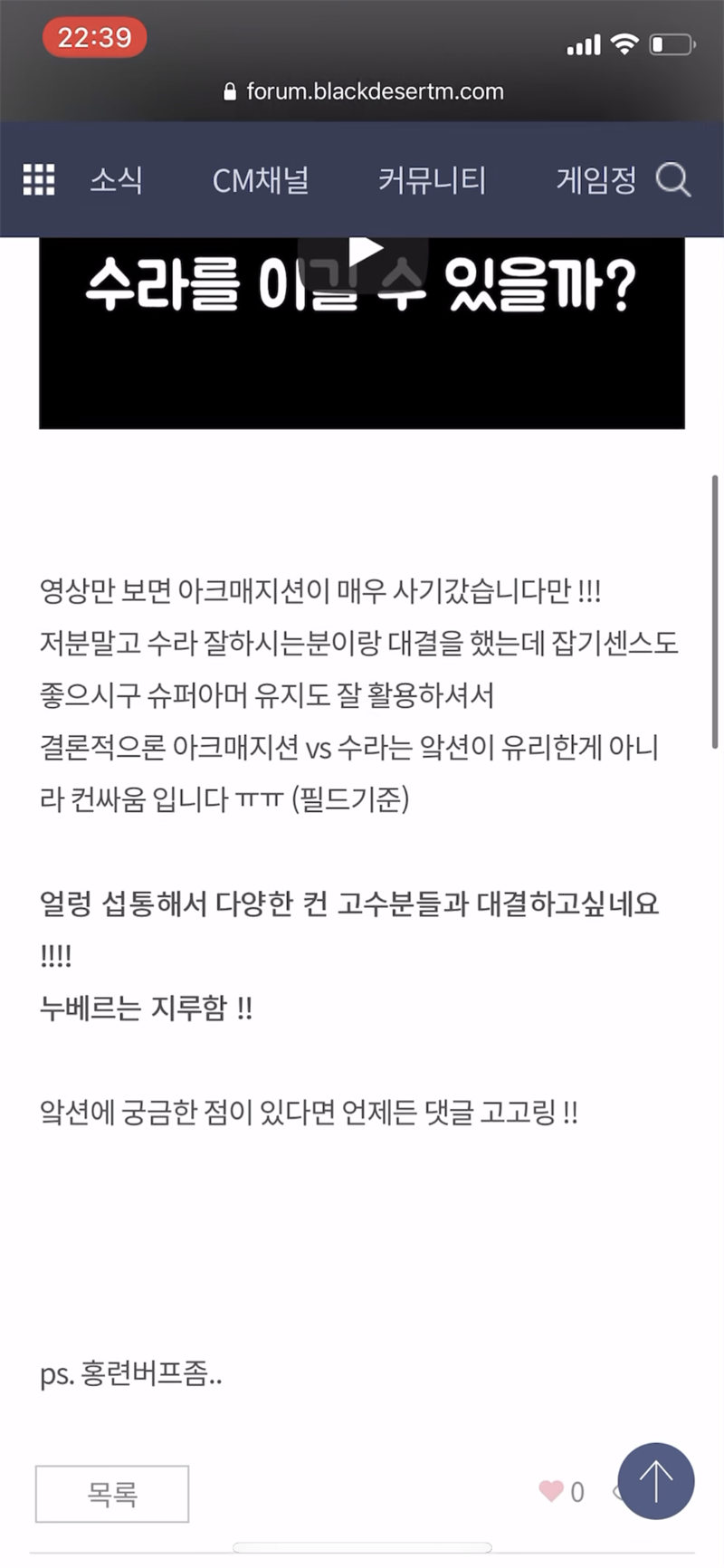Open the search magnifier icon
This screenshot has height=1568, width=724.
(x=673, y=180)
